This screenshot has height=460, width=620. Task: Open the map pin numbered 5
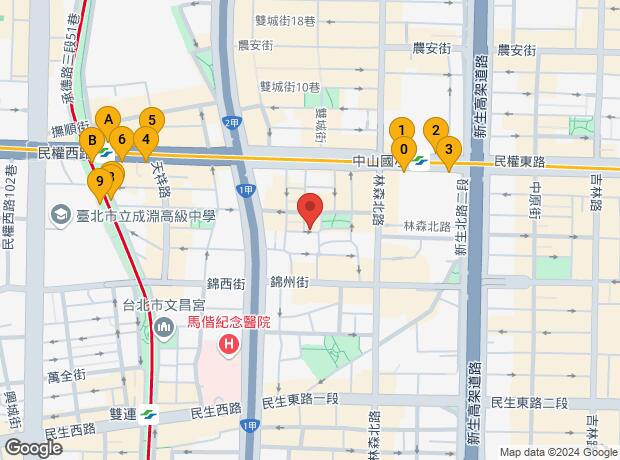(x=151, y=118)
